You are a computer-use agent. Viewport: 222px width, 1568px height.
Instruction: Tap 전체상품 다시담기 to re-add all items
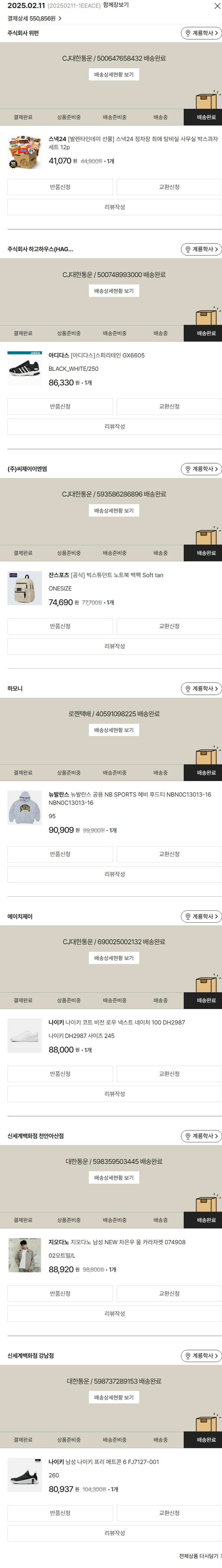click(198, 1556)
